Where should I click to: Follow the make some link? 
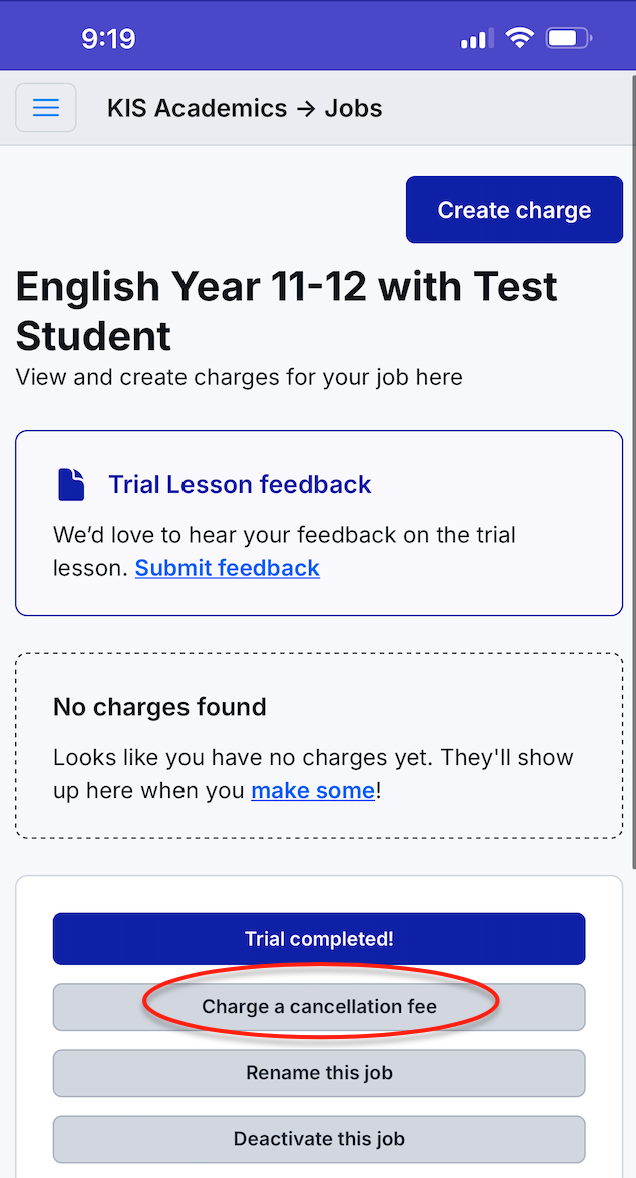click(313, 791)
